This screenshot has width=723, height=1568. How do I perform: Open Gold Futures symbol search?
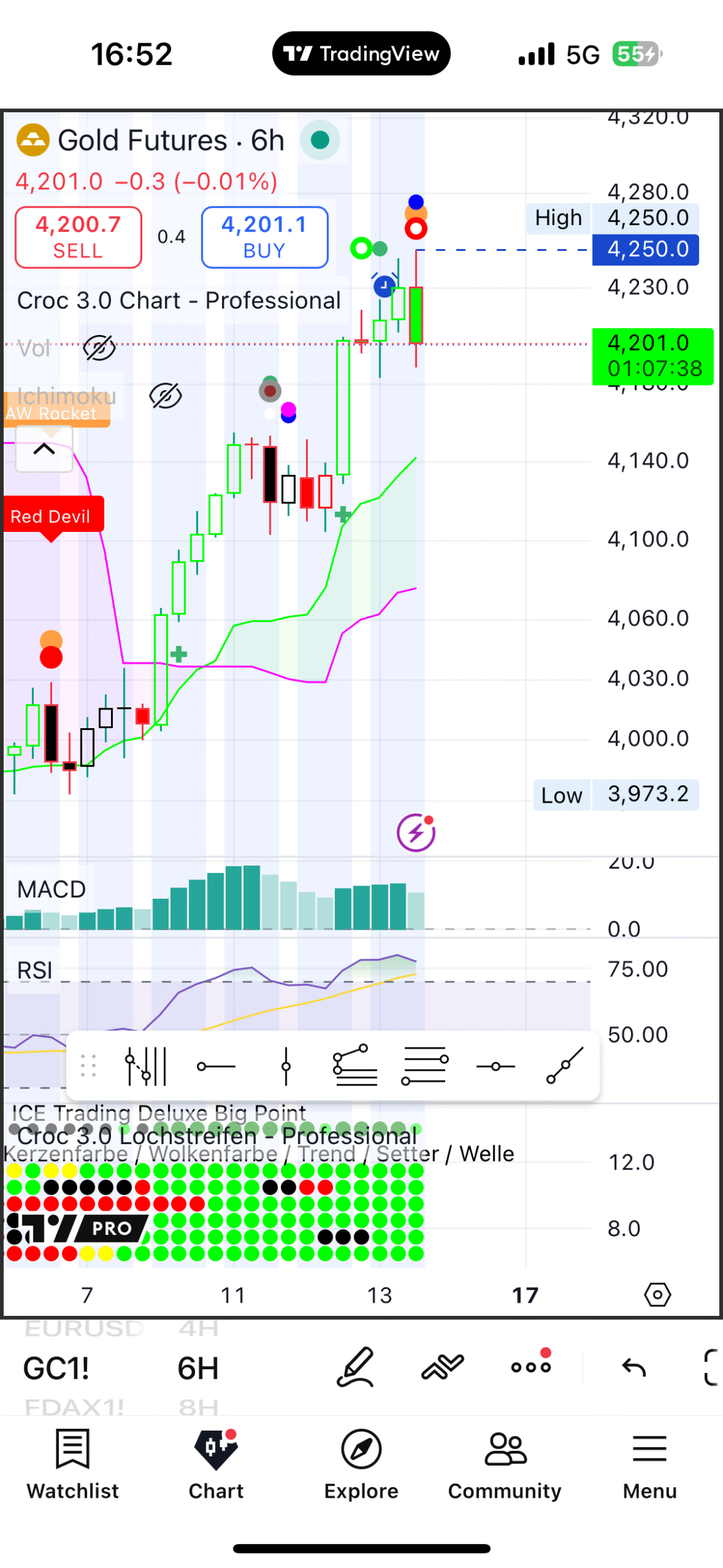(x=142, y=140)
